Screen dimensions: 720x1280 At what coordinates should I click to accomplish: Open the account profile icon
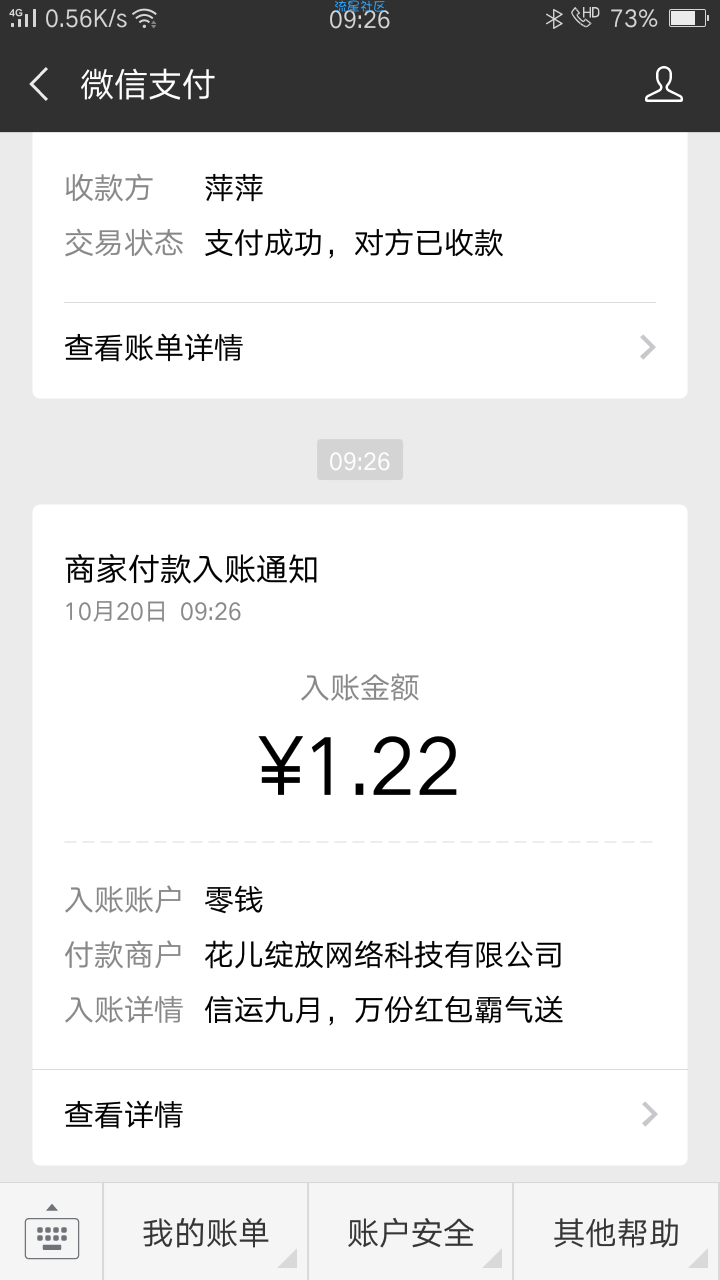pyautogui.click(x=663, y=85)
